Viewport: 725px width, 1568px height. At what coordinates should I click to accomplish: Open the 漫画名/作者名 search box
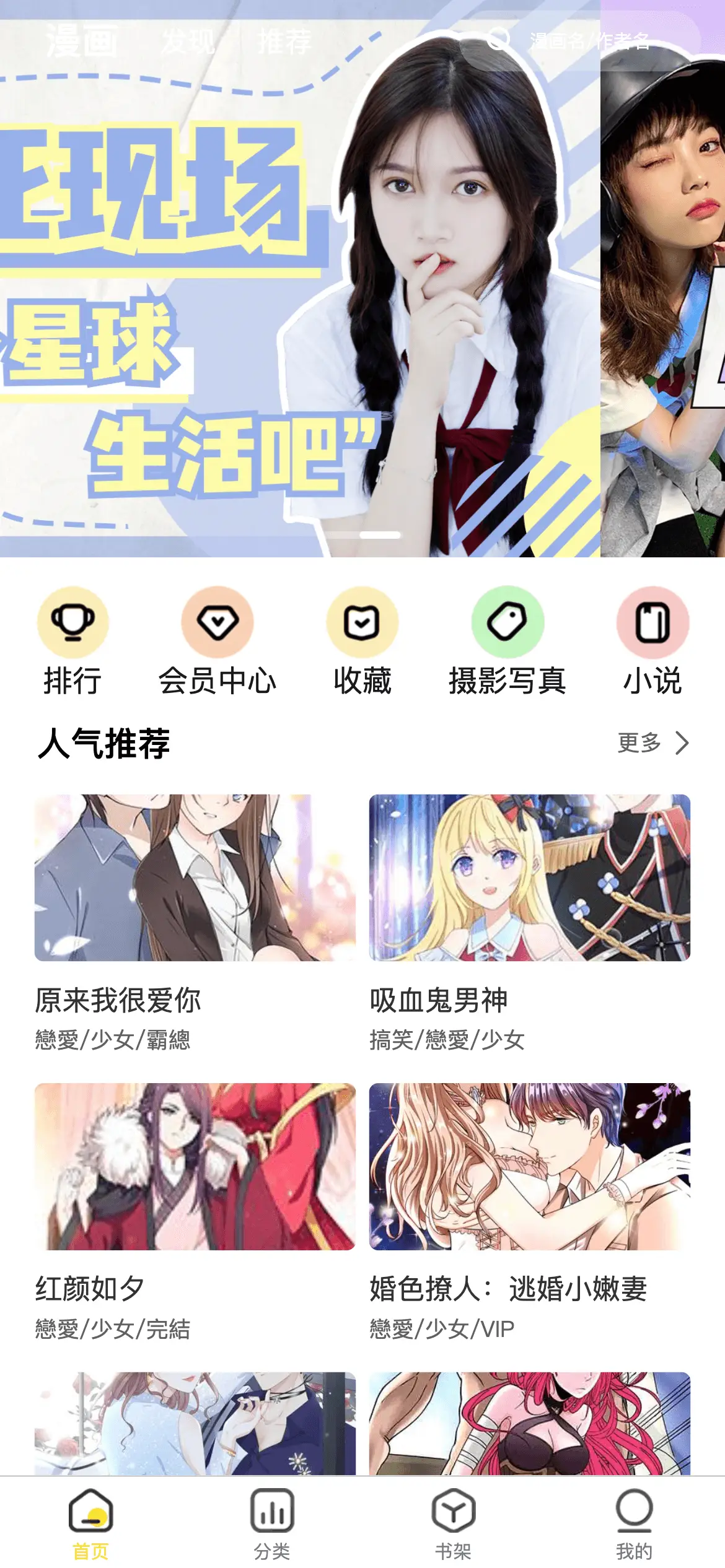[x=589, y=41]
